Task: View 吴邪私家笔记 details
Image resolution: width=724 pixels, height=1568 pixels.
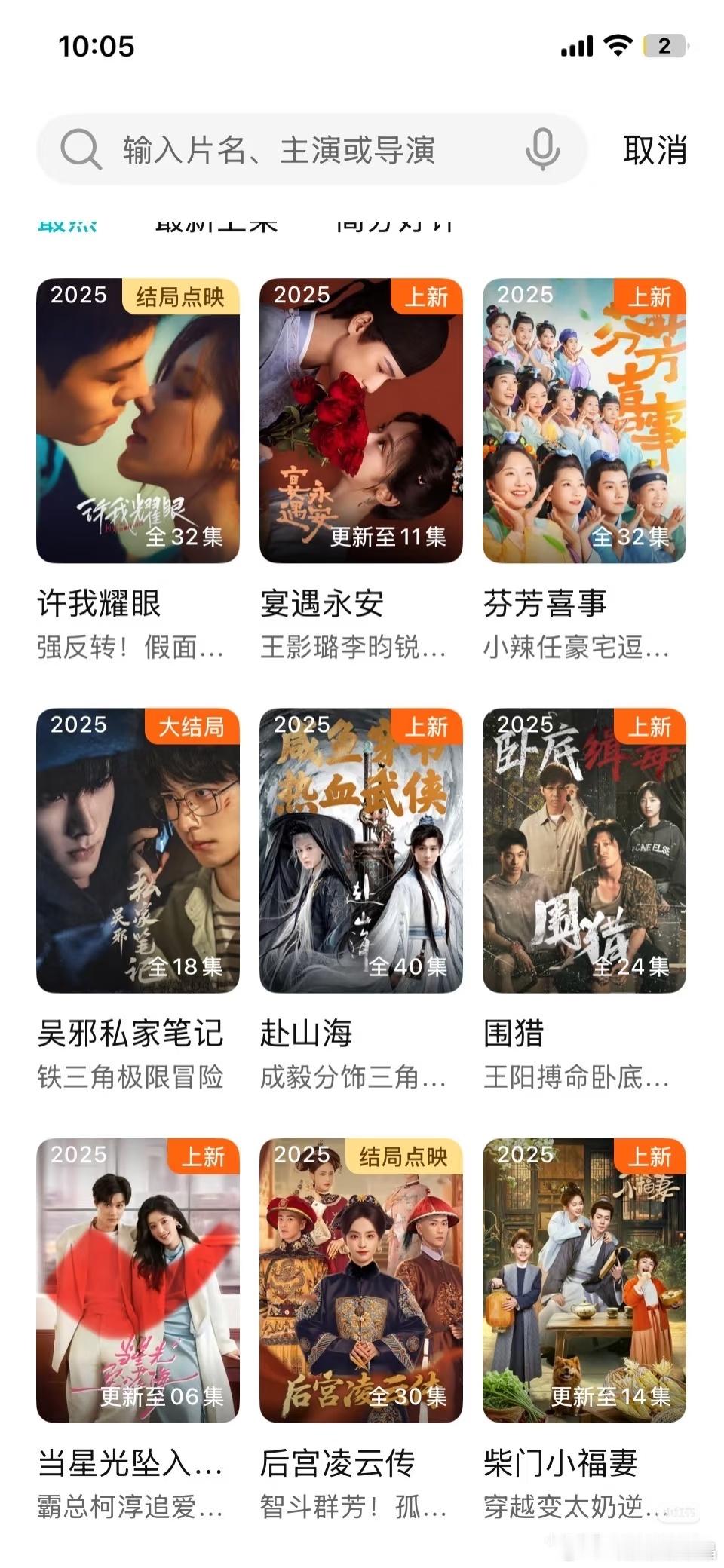Action: pos(138,850)
